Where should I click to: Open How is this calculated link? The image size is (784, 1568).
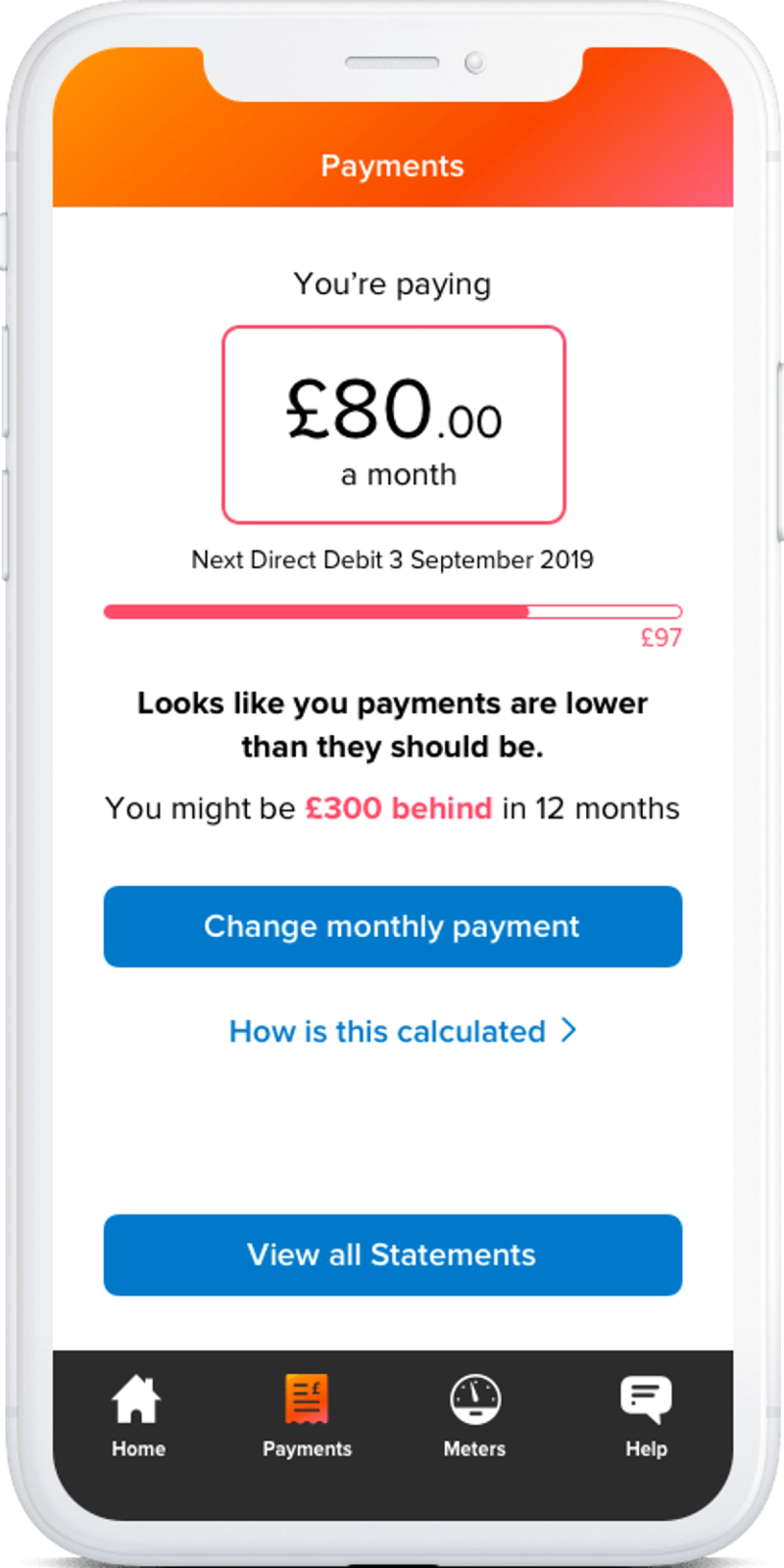coord(402,1031)
